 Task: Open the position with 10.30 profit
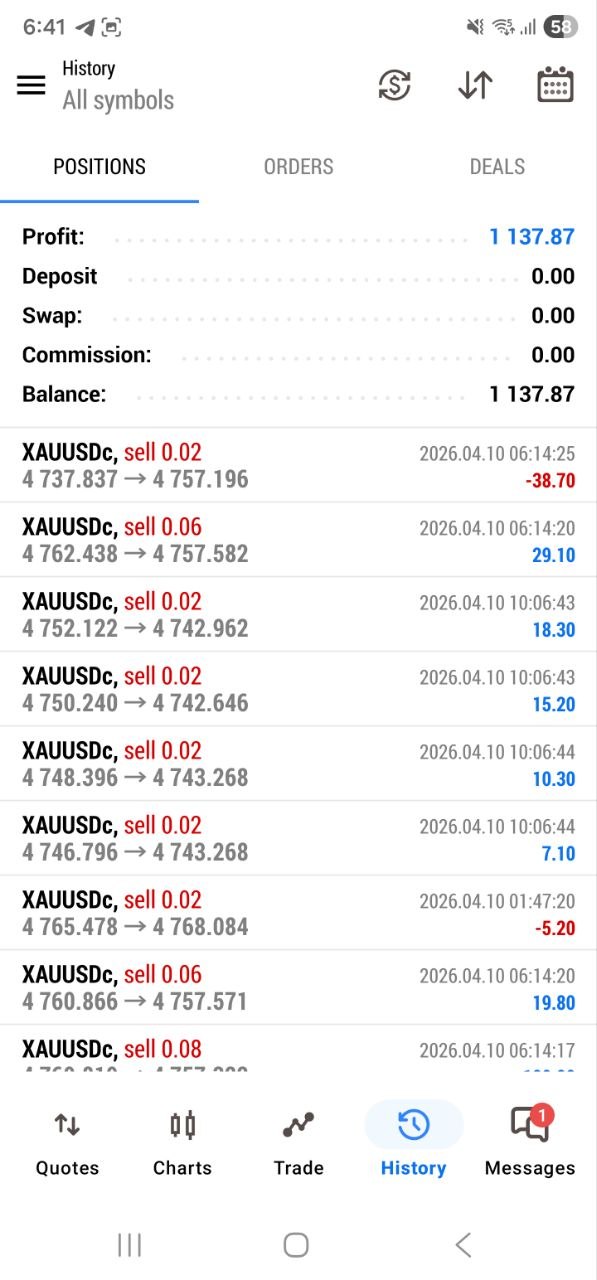[298, 763]
